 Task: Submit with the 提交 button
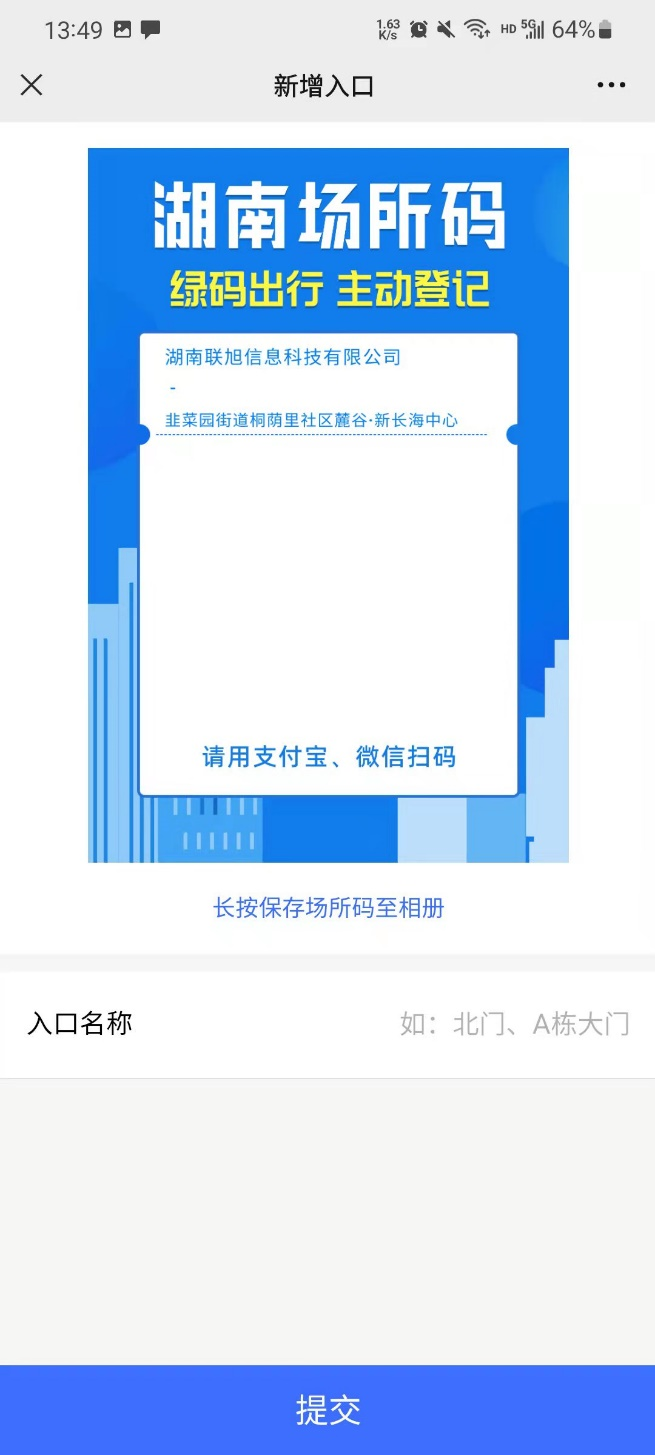coord(327,1410)
